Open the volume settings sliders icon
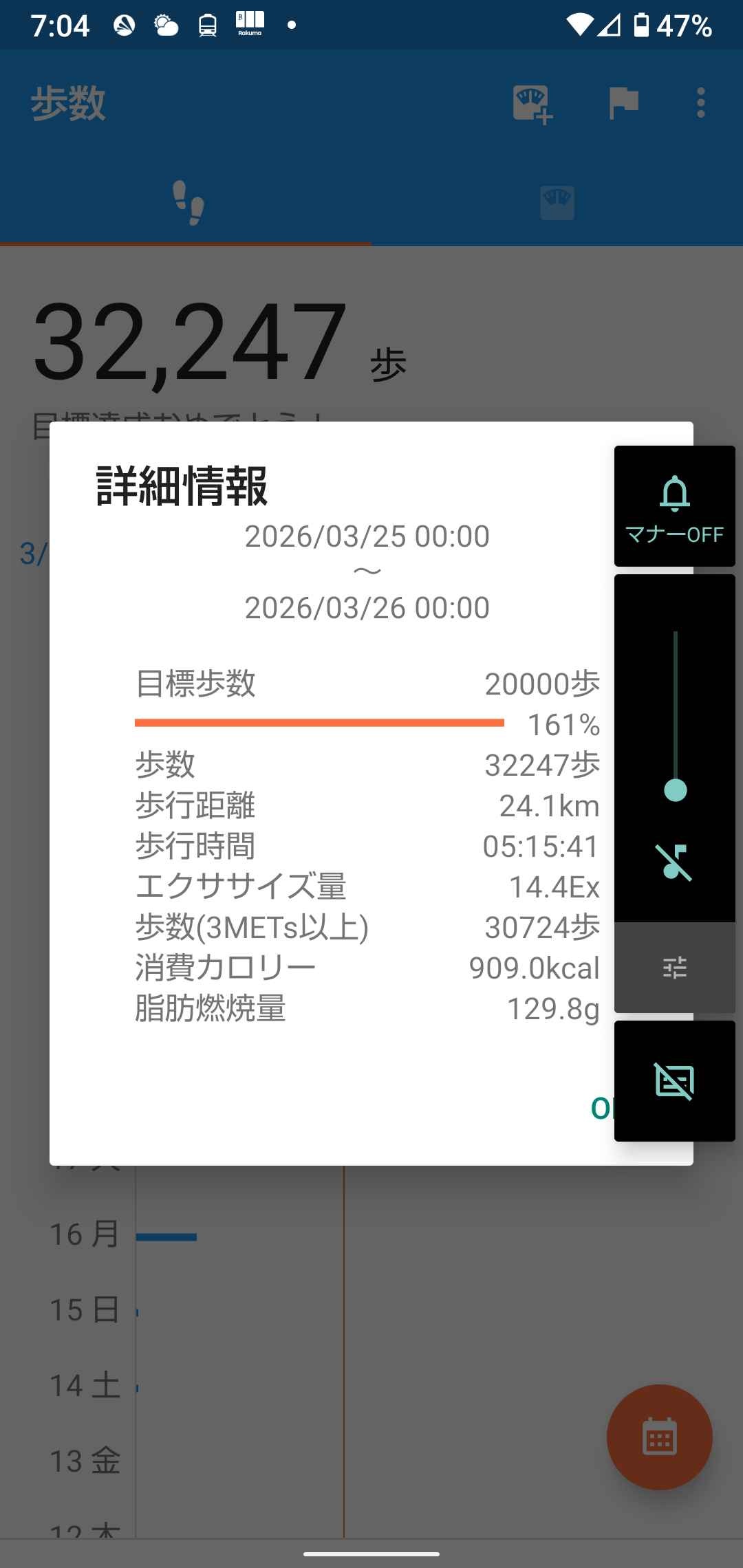Viewport: 743px width, 1568px height. [x=674, y=968]
